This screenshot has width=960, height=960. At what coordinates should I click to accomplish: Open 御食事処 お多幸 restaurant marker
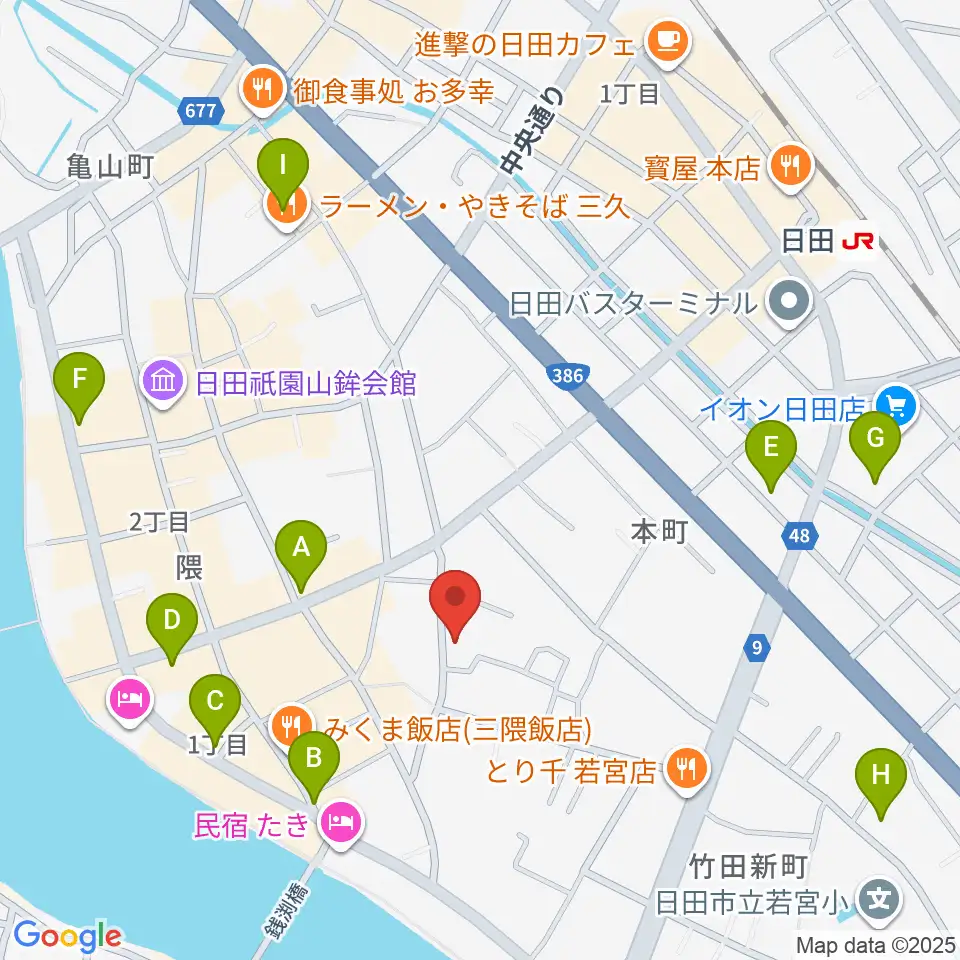(264, 93)
